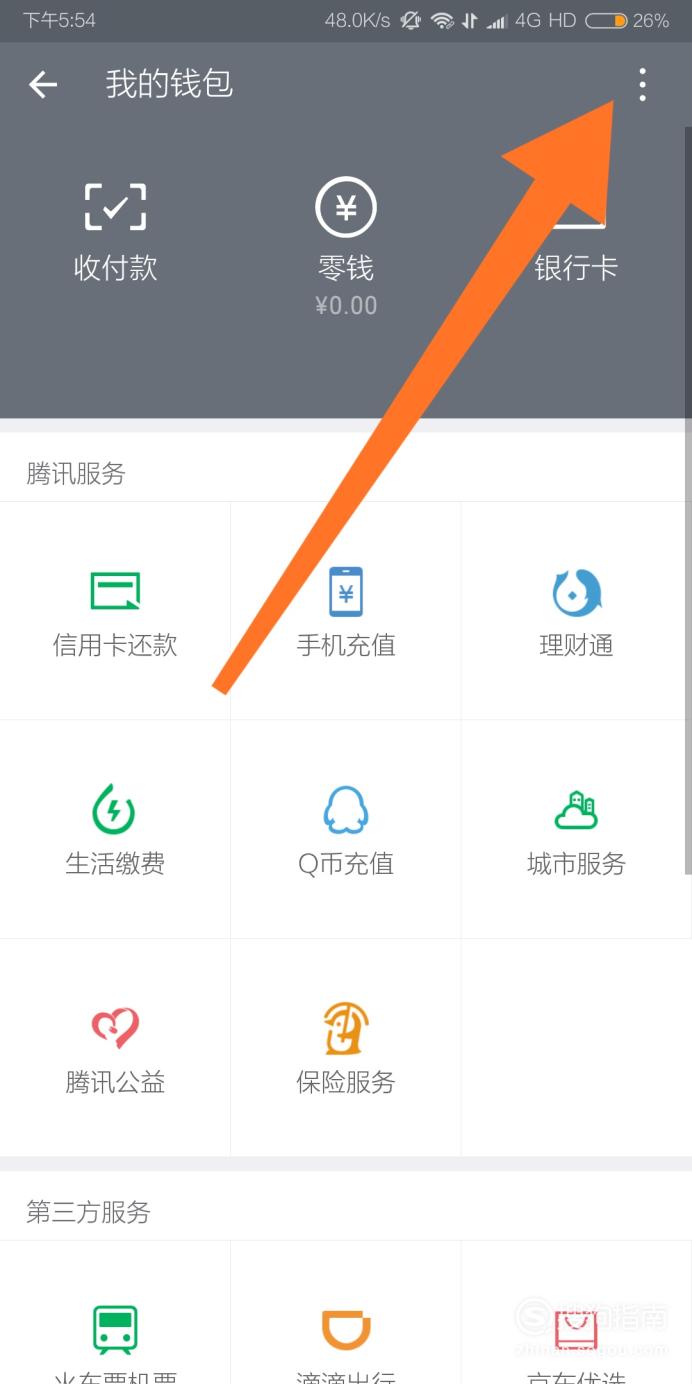Open 生活缴费 utility payments
692x1384 pixels.
(x=115, y=830)
